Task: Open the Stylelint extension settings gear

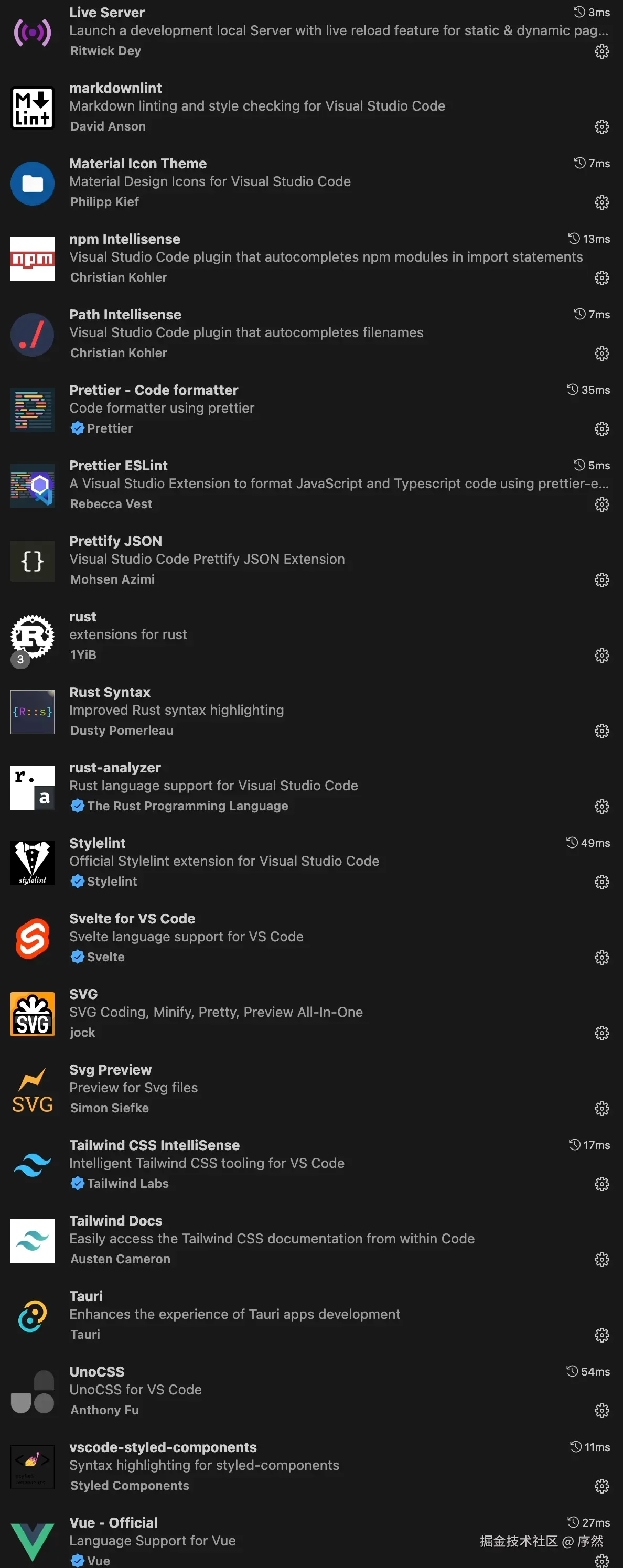Action: pos(601,882)
